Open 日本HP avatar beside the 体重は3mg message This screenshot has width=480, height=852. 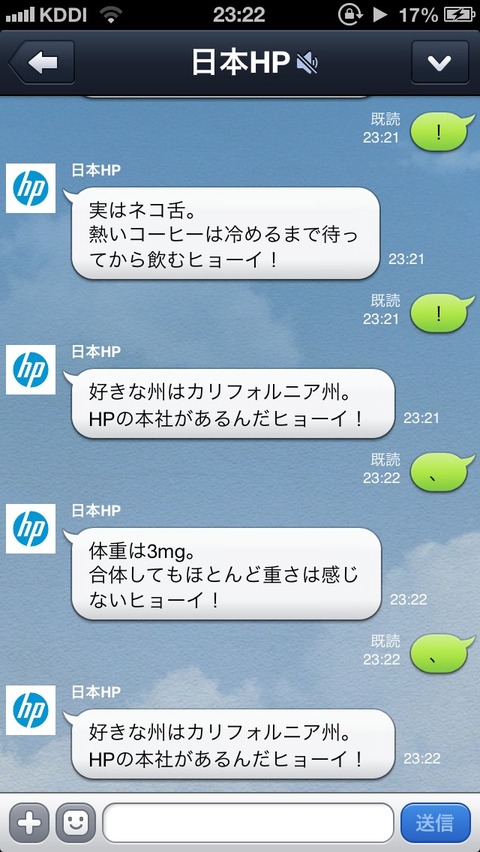click(30, 529)
